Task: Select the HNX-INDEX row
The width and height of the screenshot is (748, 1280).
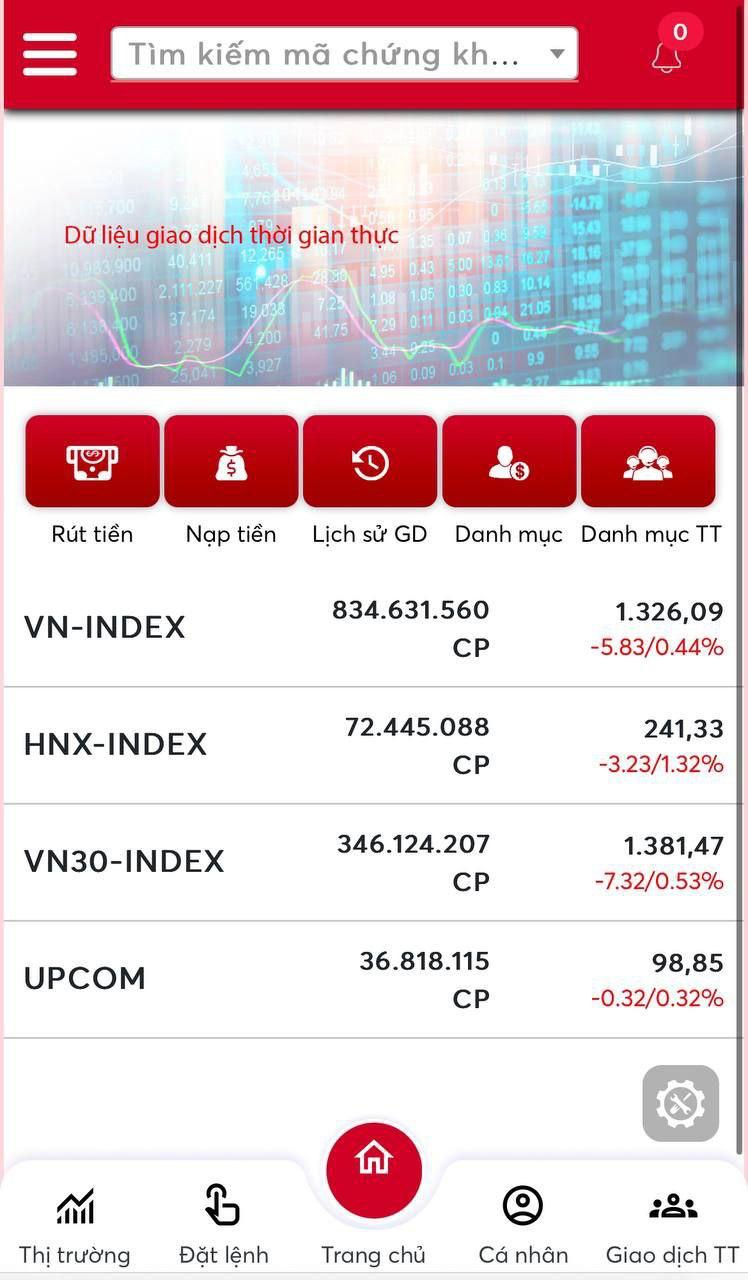Action: (x=374, y=743)
